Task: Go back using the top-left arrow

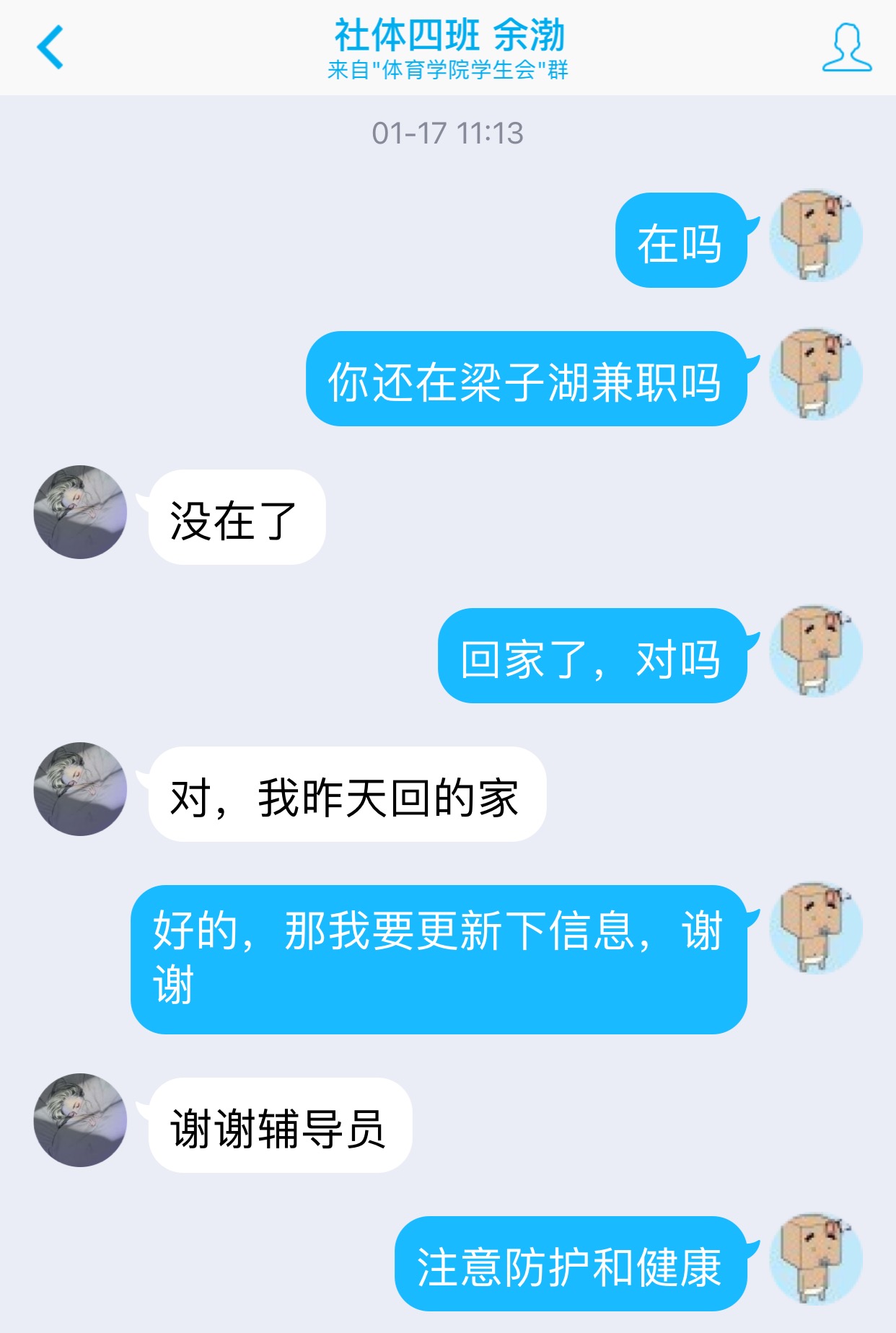Action: click(x=50, y=48)
